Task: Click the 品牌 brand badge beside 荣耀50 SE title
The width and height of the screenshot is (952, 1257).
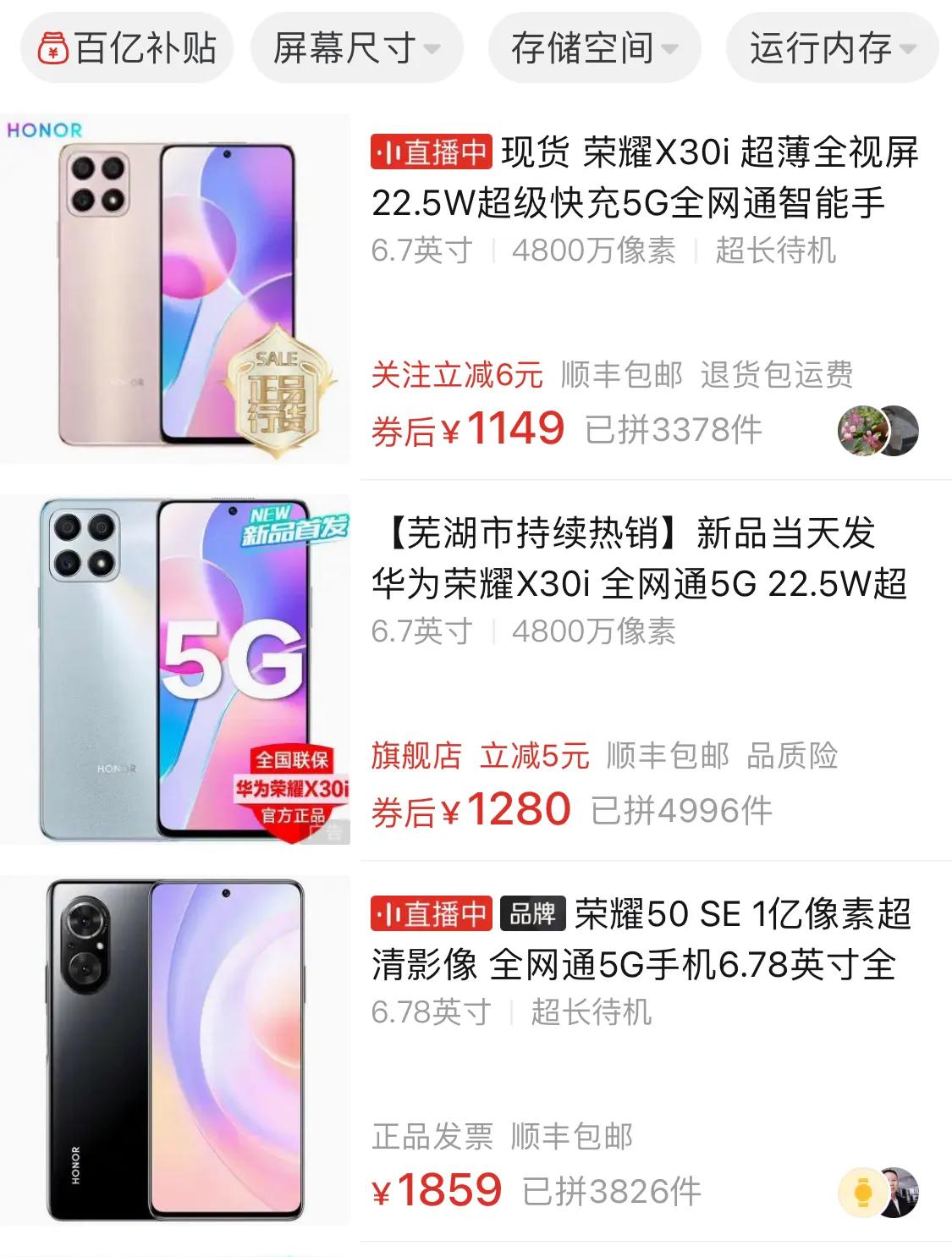Action: coord(536,914)
